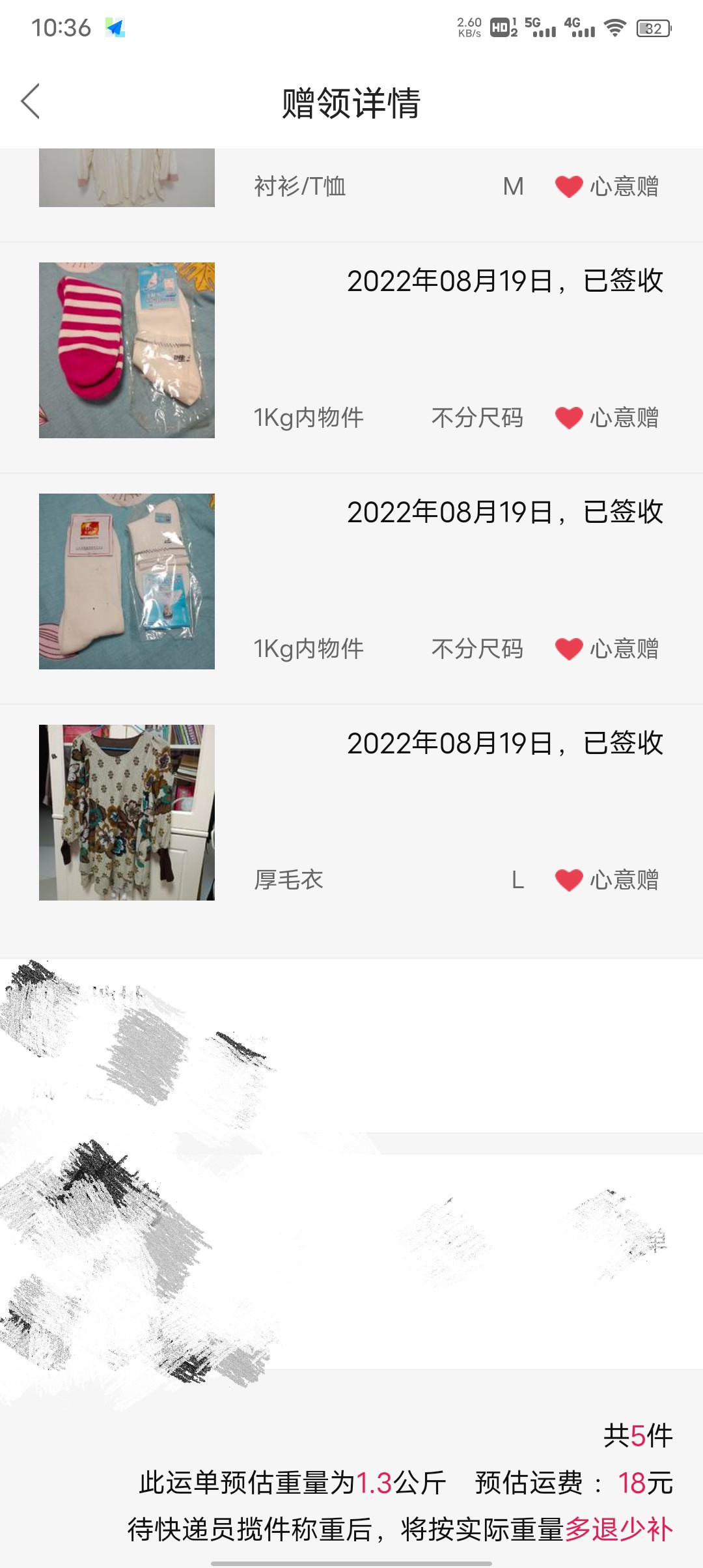The width and height of the screenshot is (703, 1568).
Task: Open the white socks item photo
Action: [127, 581]
